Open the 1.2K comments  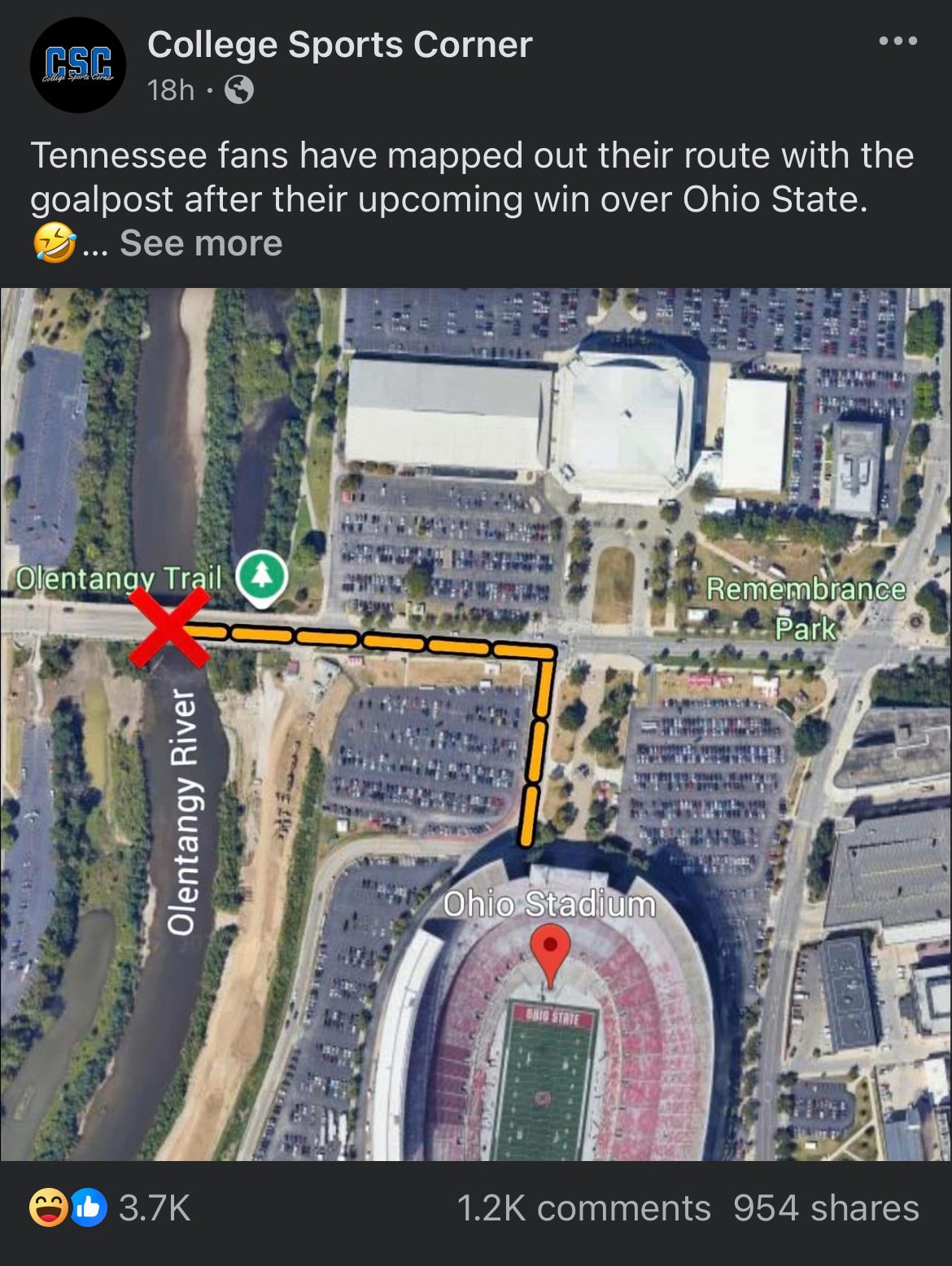pos(583,1207)
